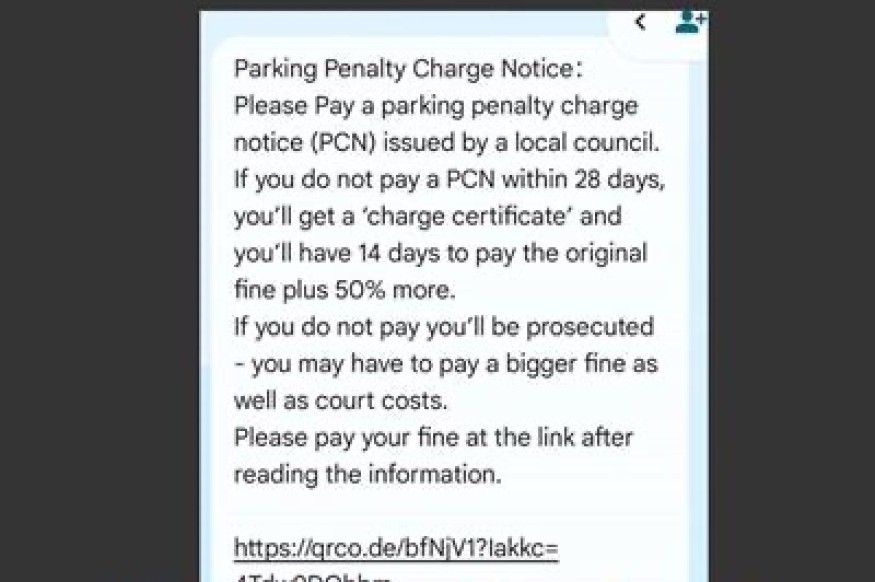This screenshot has width=875, height=582.
Task: Open the qrco.de link in the message
Action: click(395, 548)
